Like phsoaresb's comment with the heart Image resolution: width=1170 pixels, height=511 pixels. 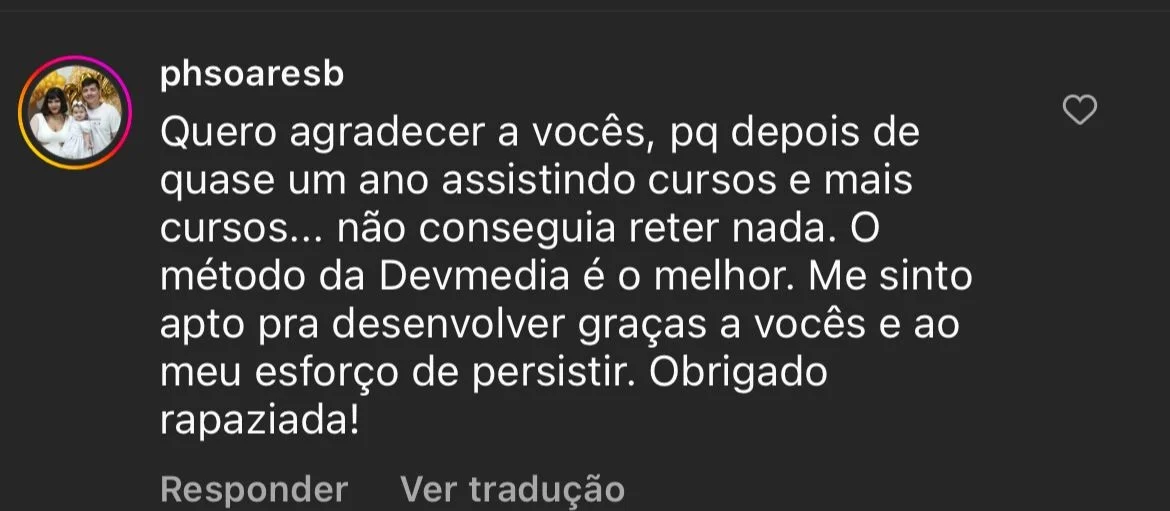pyautogui.click(x=1079, y=109)
